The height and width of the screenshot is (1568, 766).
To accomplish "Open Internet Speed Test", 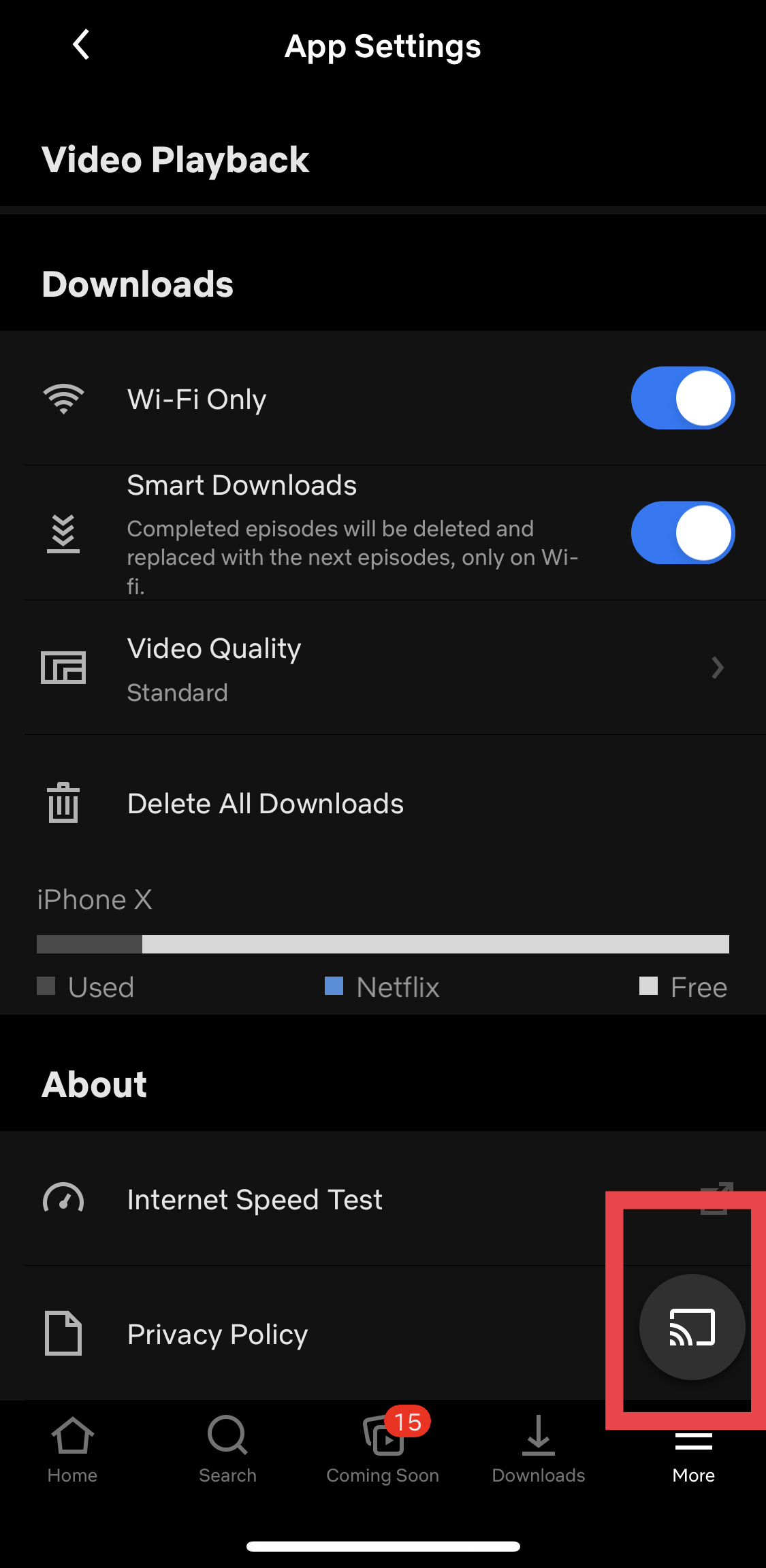I will 255,1199.
